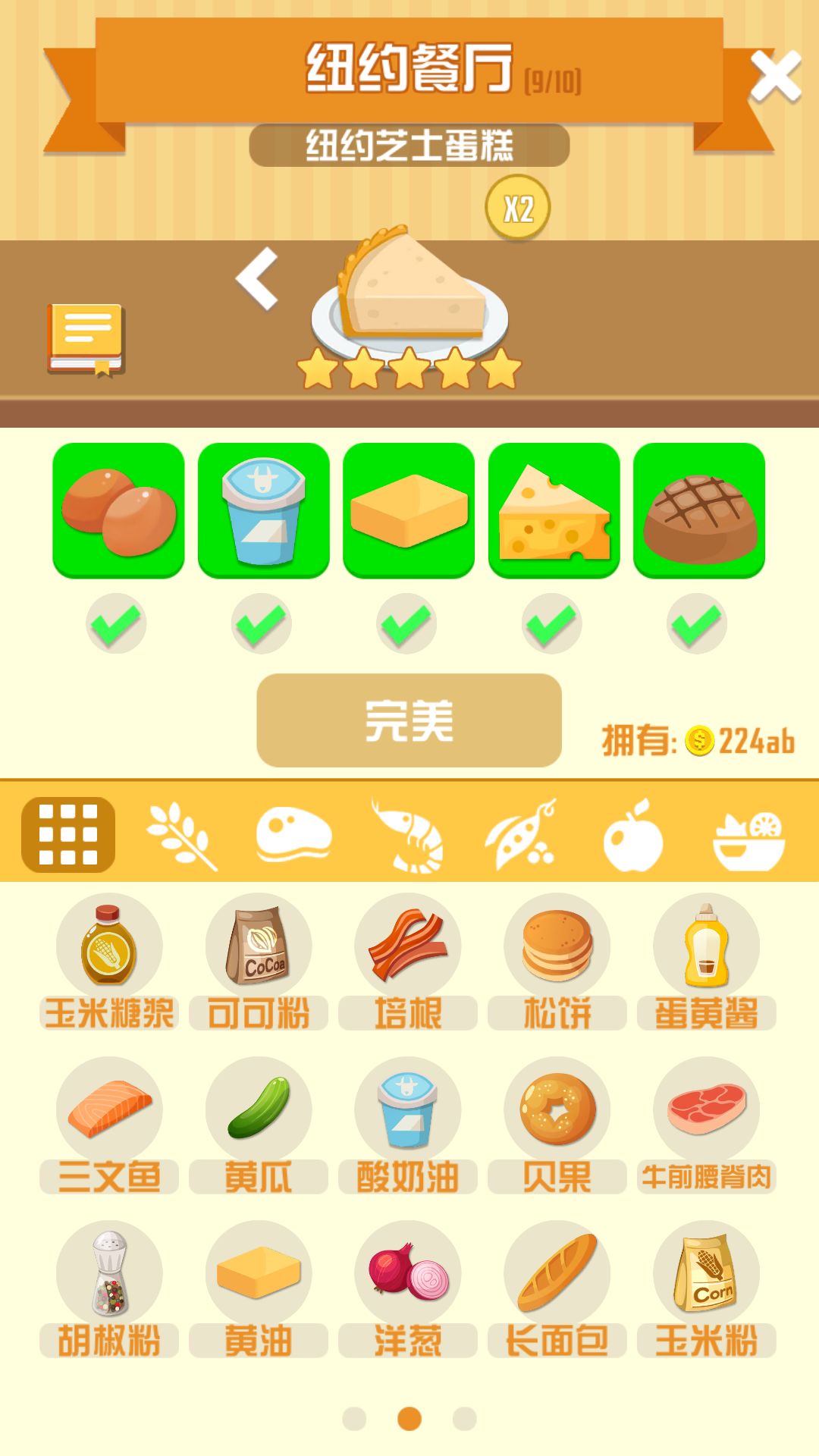Select the meat category icon
The image size is (819, 1456).
coord(296,834)
